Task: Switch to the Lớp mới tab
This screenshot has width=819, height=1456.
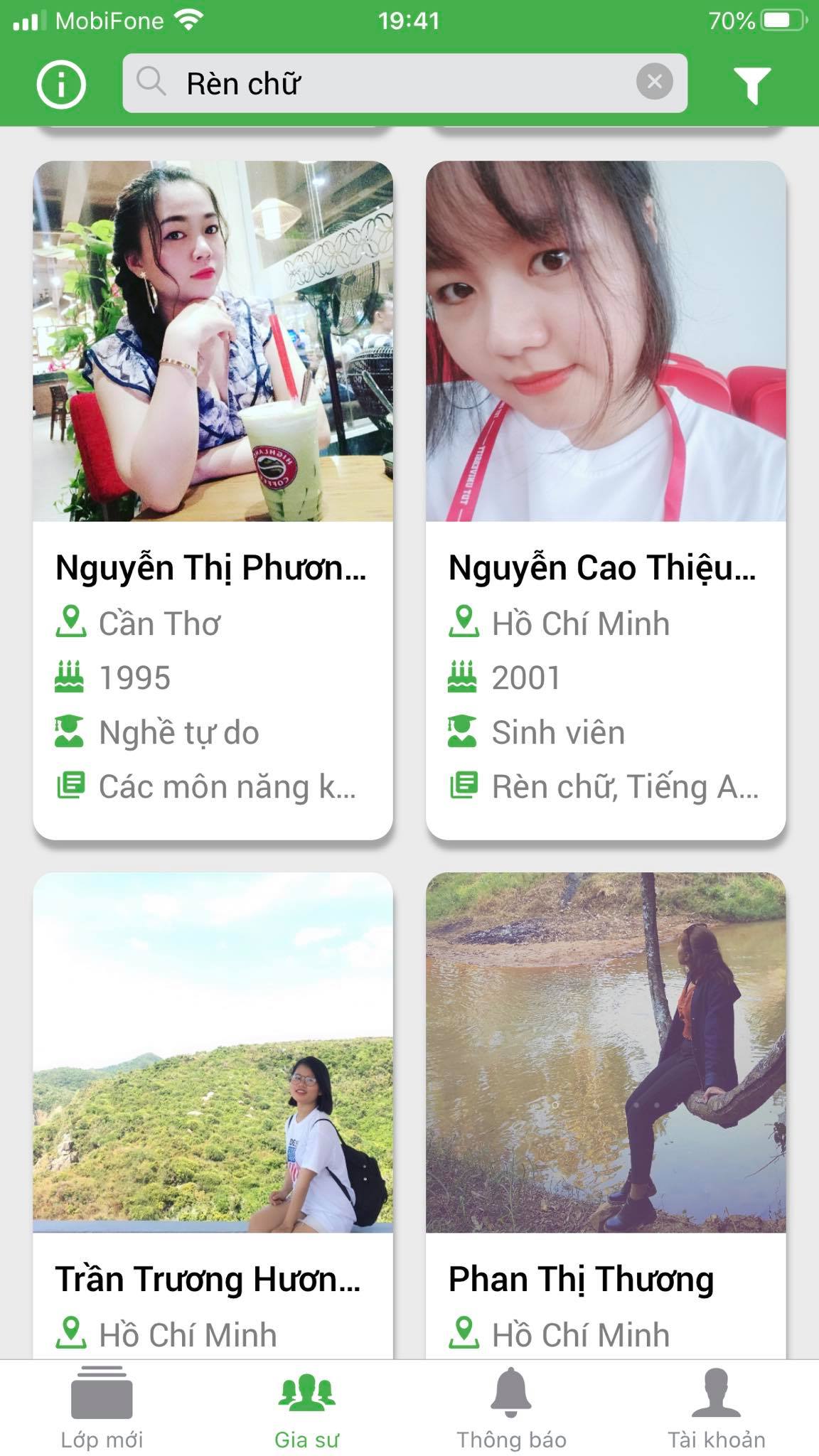Action: [102, 1408]
